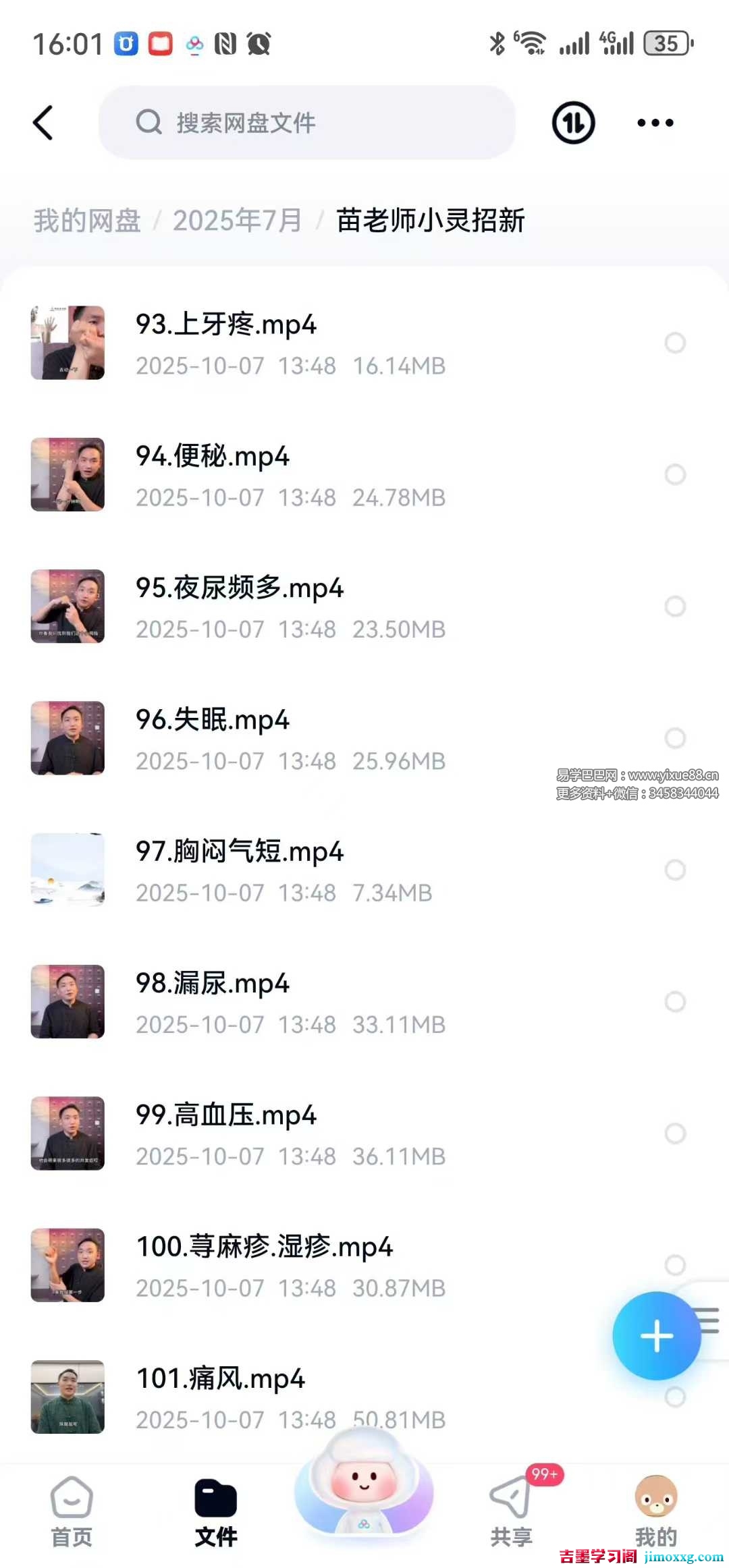Open 97.胸闷气短.mp4
This screenshot has height=1568, width=729.
(x=240, y=851)
